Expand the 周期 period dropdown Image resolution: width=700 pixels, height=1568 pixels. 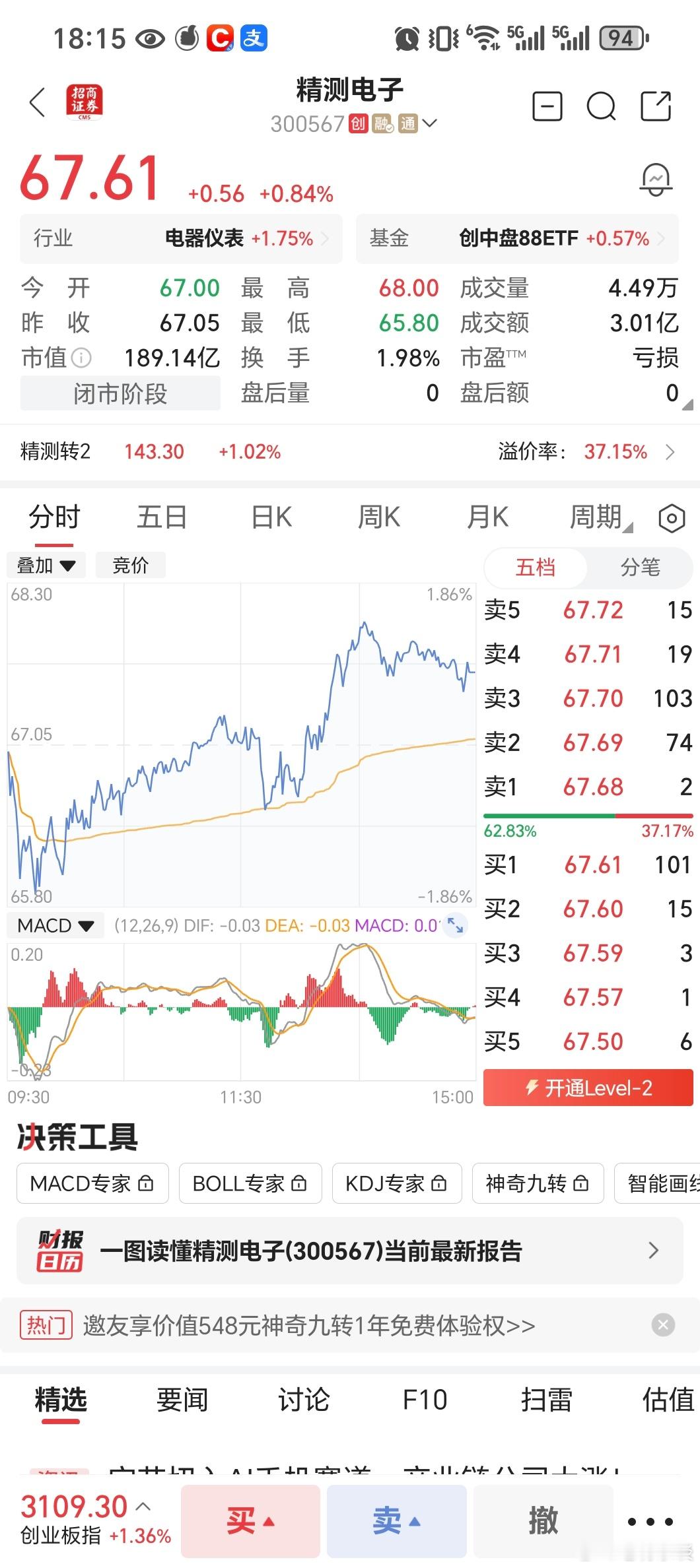pos(596,517)
